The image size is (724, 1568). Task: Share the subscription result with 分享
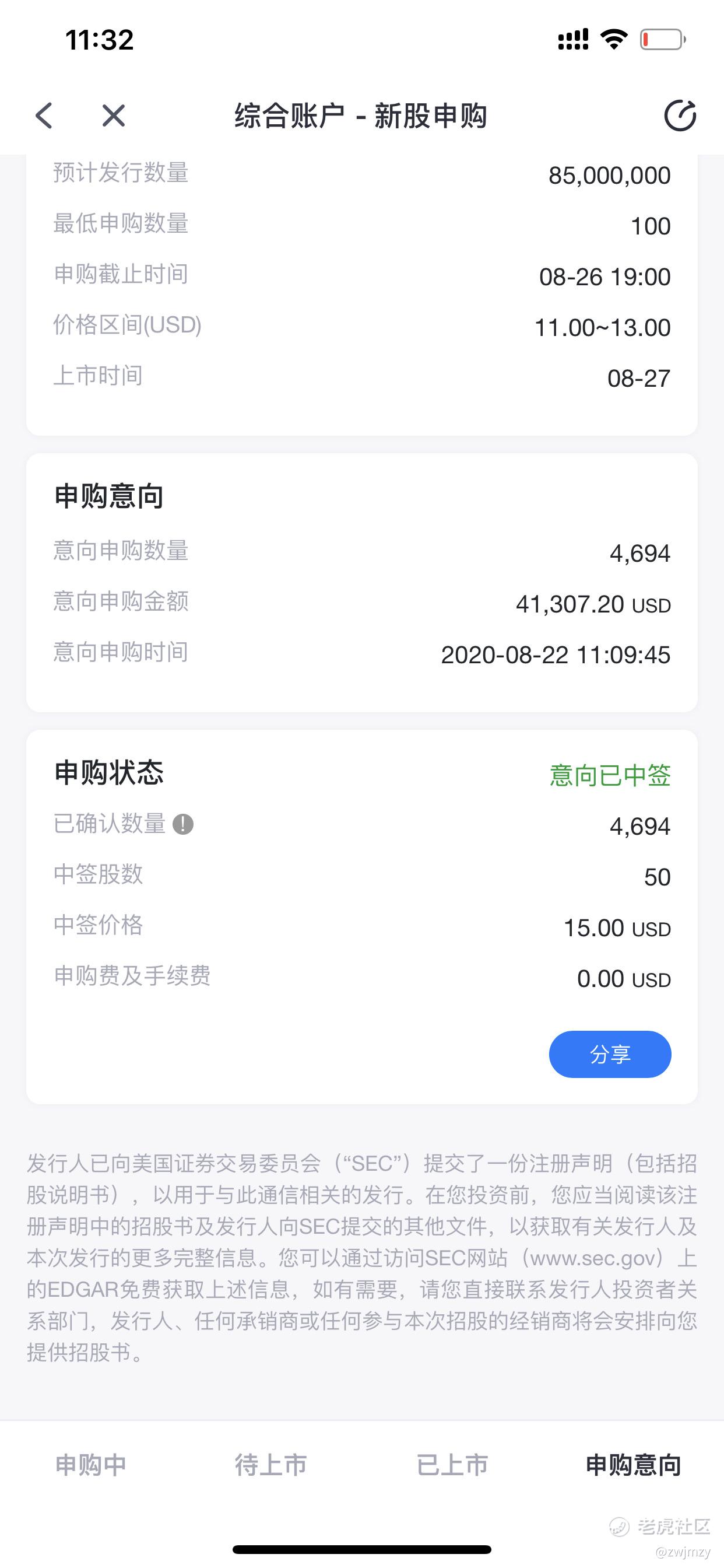[610, 1053]
